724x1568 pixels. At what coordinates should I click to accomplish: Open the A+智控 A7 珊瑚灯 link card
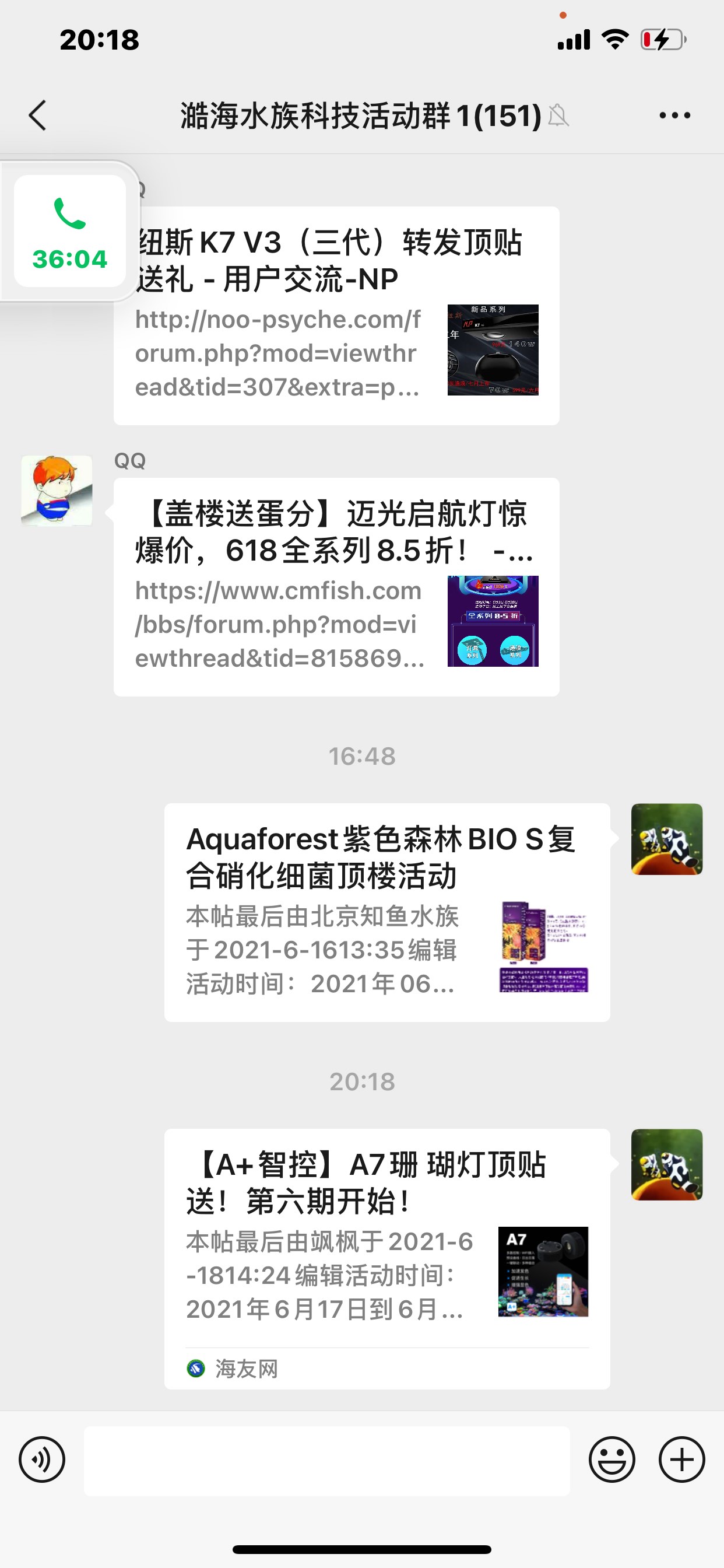pyautogui.click(x=387, y=1258)
